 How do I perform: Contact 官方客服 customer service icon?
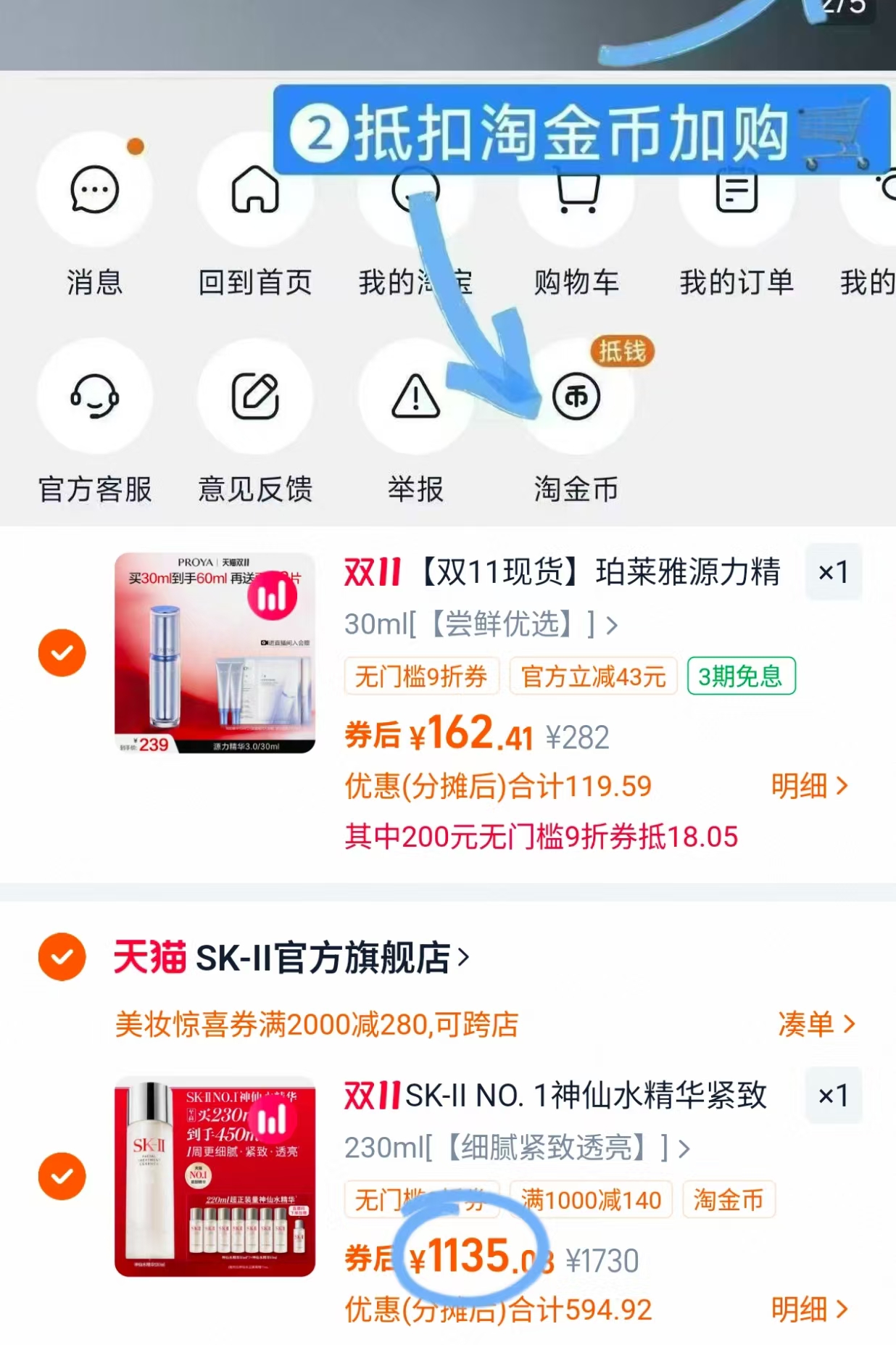pyautogui.click(x=95, y=397)
